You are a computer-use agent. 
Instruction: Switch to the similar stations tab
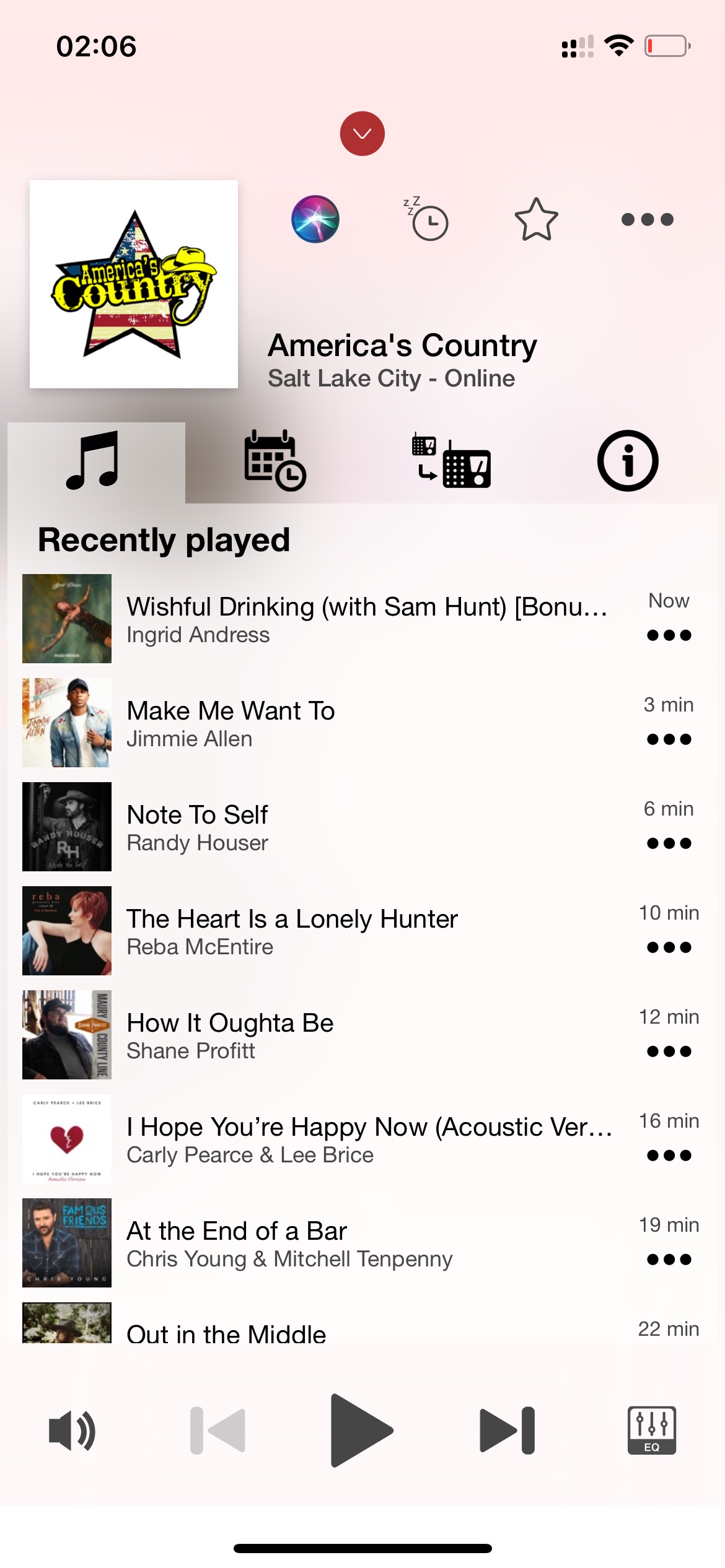click(x=451, y=461)
